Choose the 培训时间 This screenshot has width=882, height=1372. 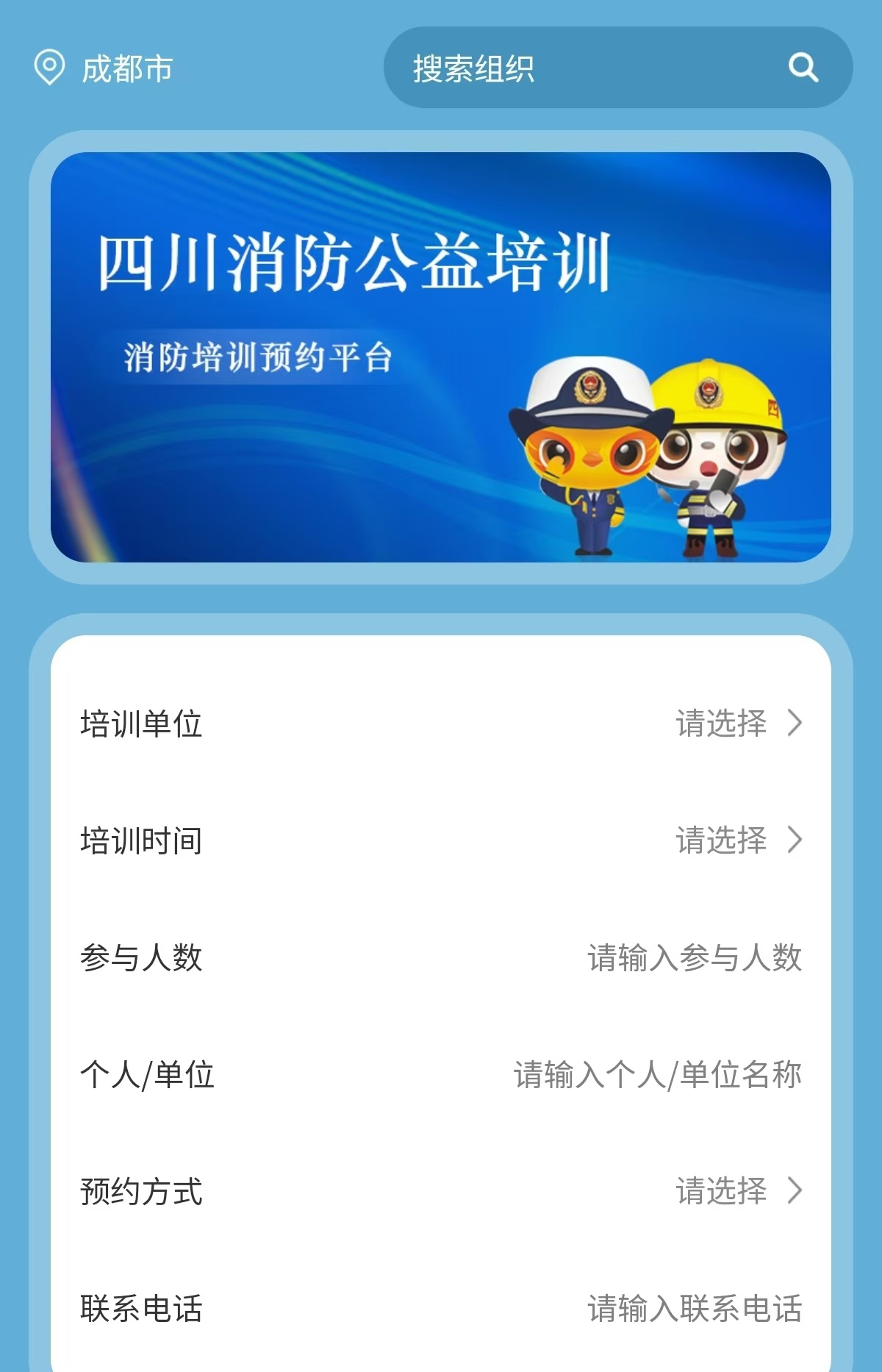pos(737,840)
